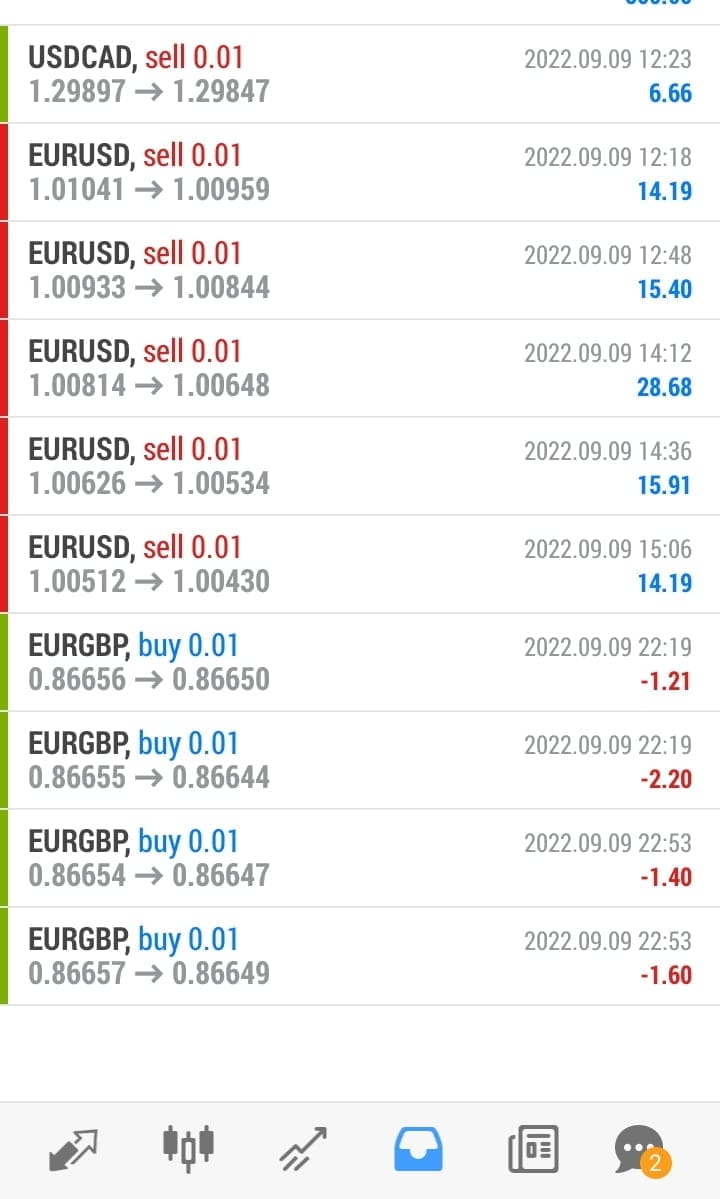Show the EURGBP trade with -1.40 loss
Image resolution: width=720 pixels, height=1199 pixels.
pos(360,859)
